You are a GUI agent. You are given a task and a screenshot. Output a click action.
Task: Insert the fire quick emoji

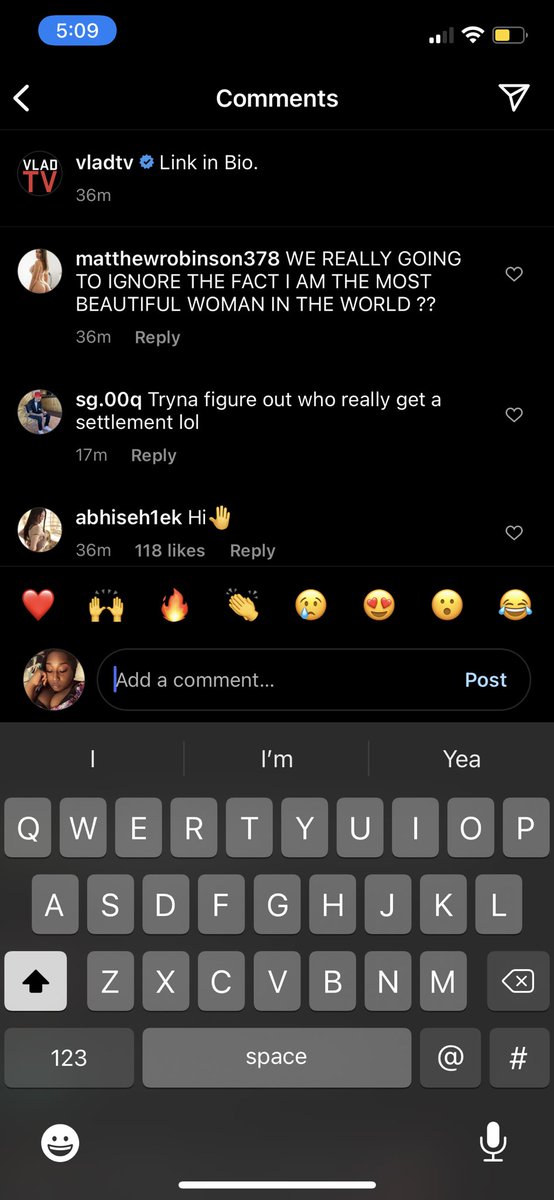pyautogui.click(x=174, y=605)
